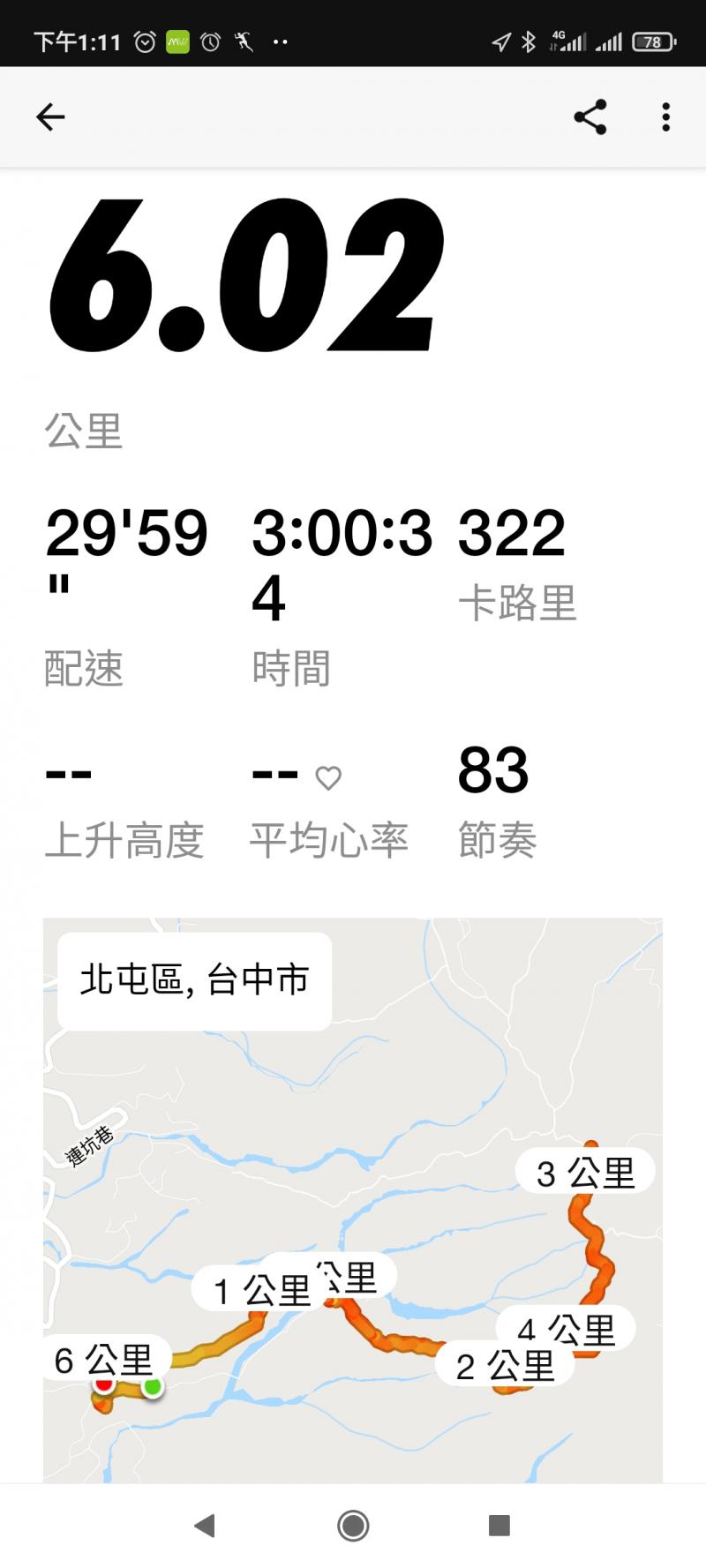This screenshot has height=1568, width=706.
Task: Go back using the arrow icon
Action: (x=50, y=116)
